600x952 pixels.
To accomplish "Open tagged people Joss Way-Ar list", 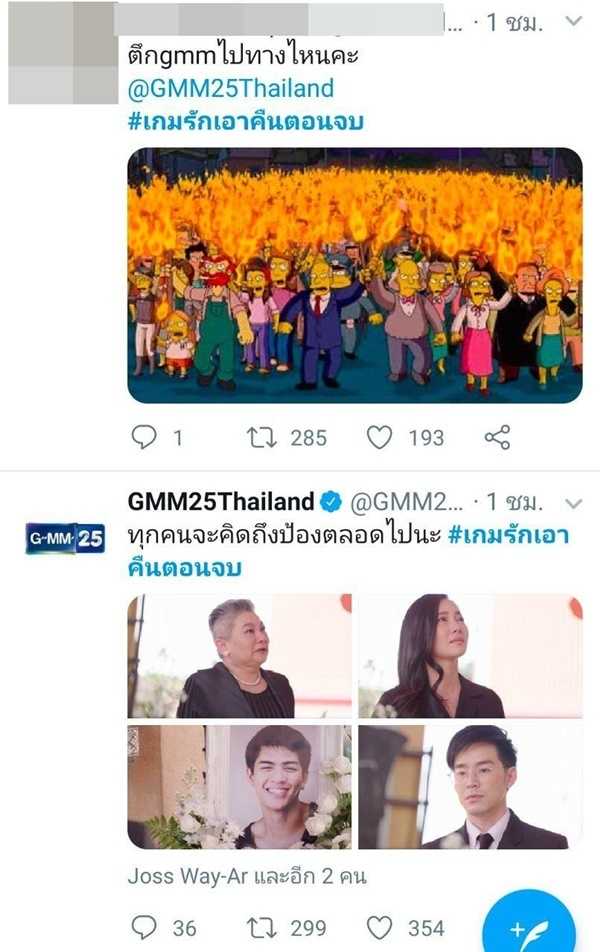I will (247, 876).
